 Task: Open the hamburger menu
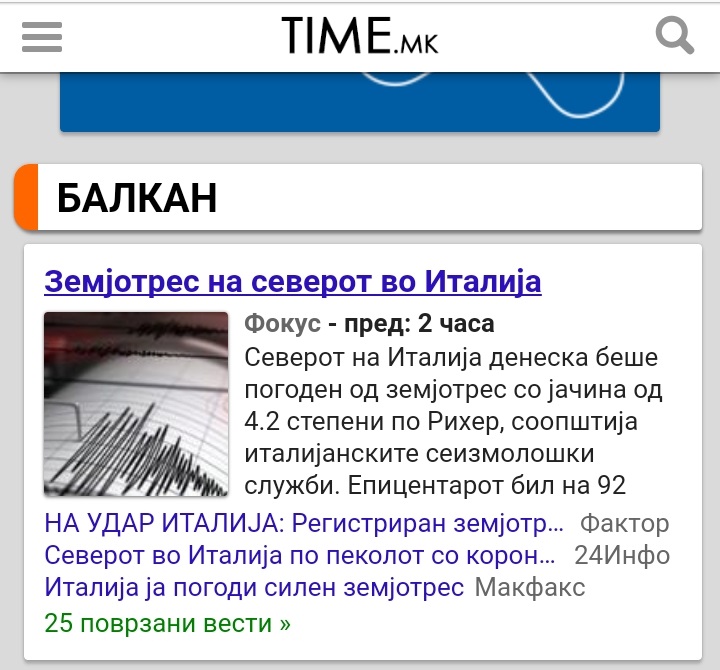pyautogui.click(x=41, y=37)
